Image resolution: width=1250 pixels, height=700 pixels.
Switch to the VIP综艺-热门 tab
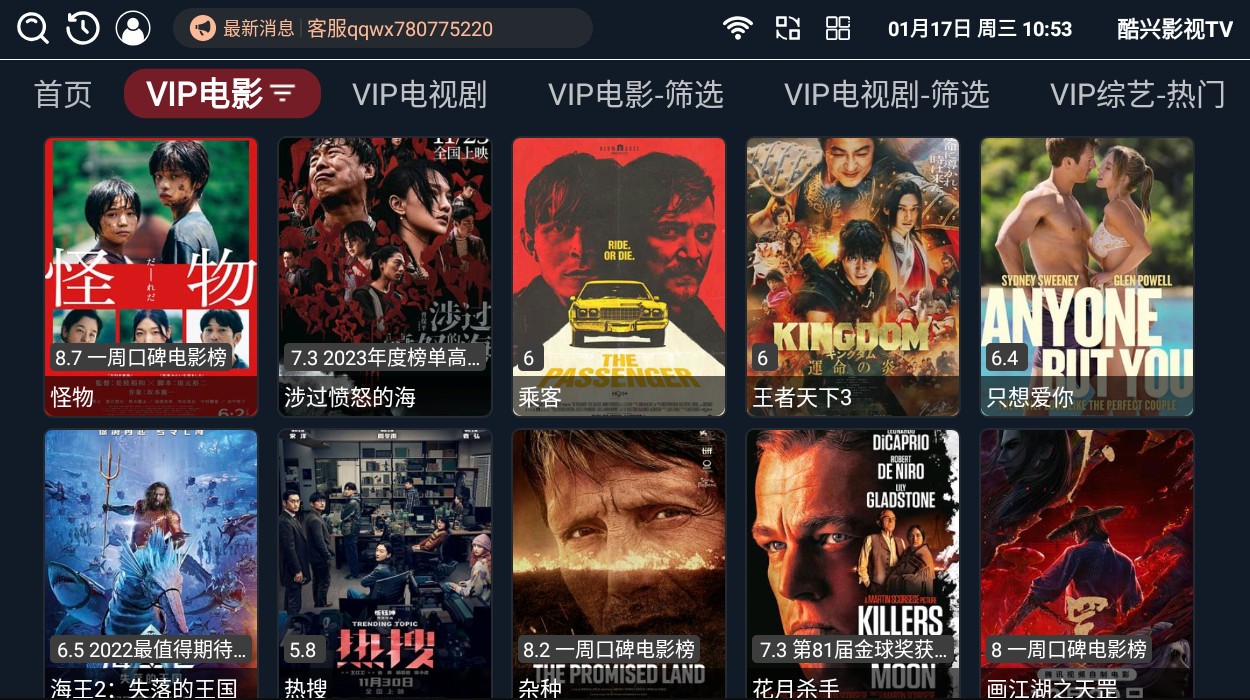coord(1137,94)
